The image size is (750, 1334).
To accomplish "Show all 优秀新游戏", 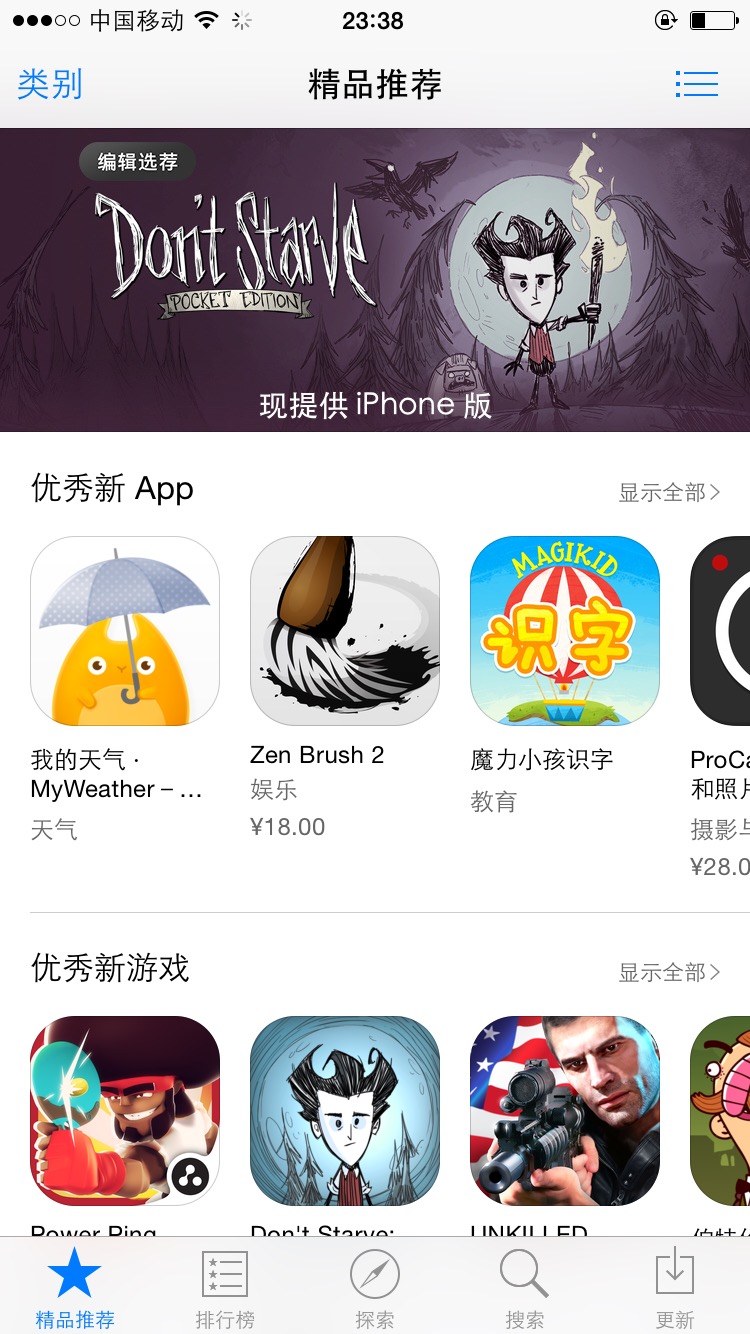I will [x=668, y=972].
